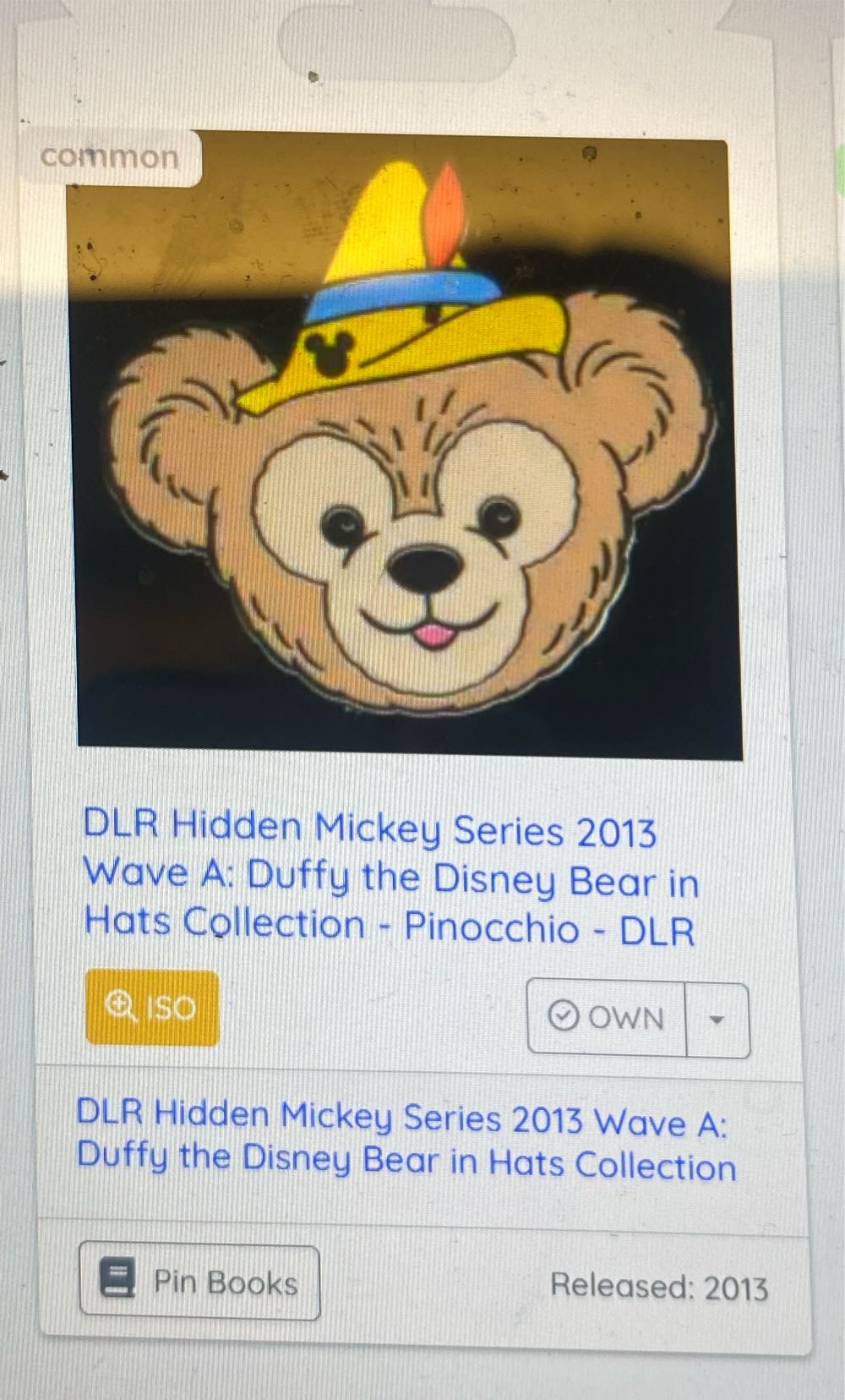
Task: Open the Duffy Hats Collection series link
Action: (x=406, y=1143)
